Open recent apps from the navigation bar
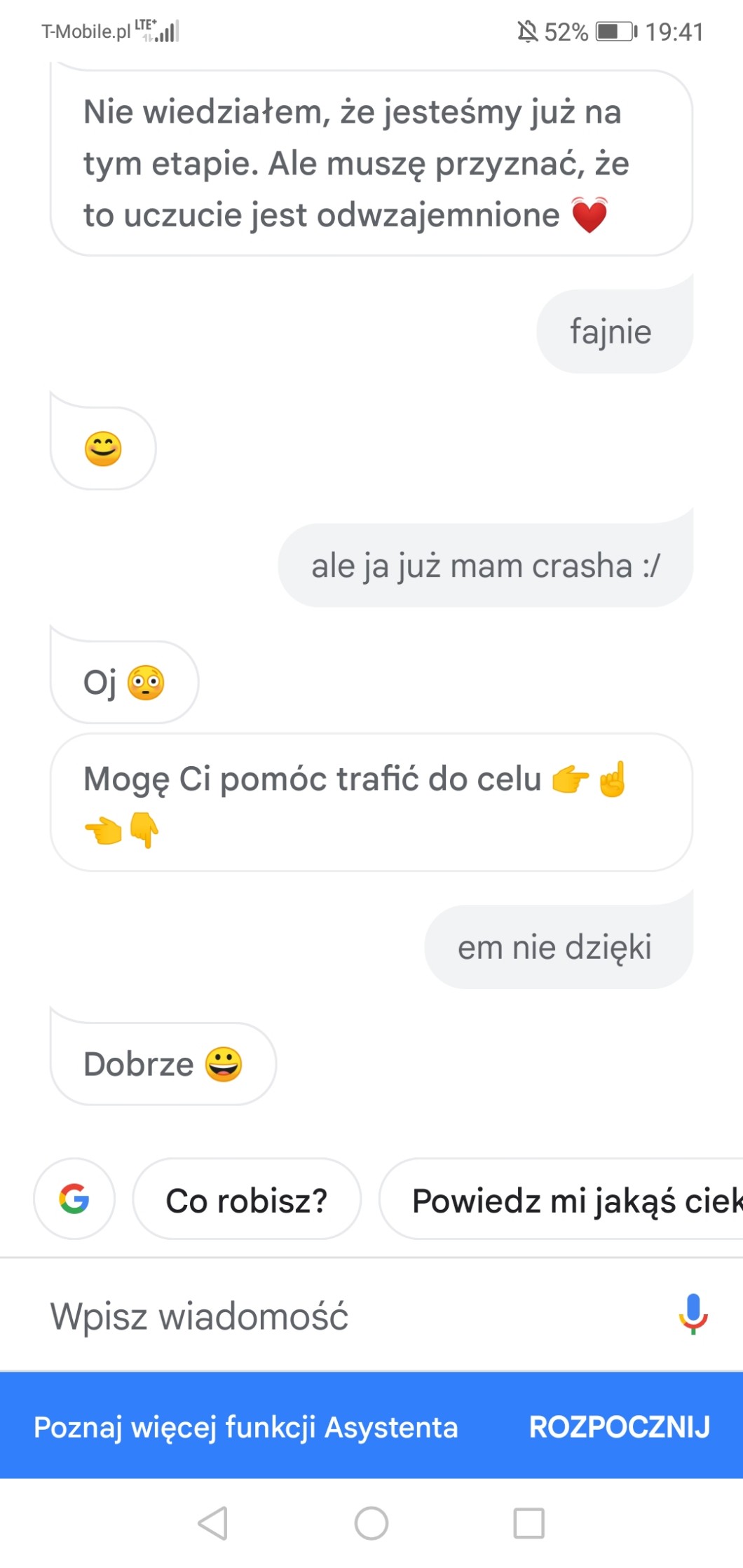Viewport: 743px width, 1568px height. point(529,1522)
